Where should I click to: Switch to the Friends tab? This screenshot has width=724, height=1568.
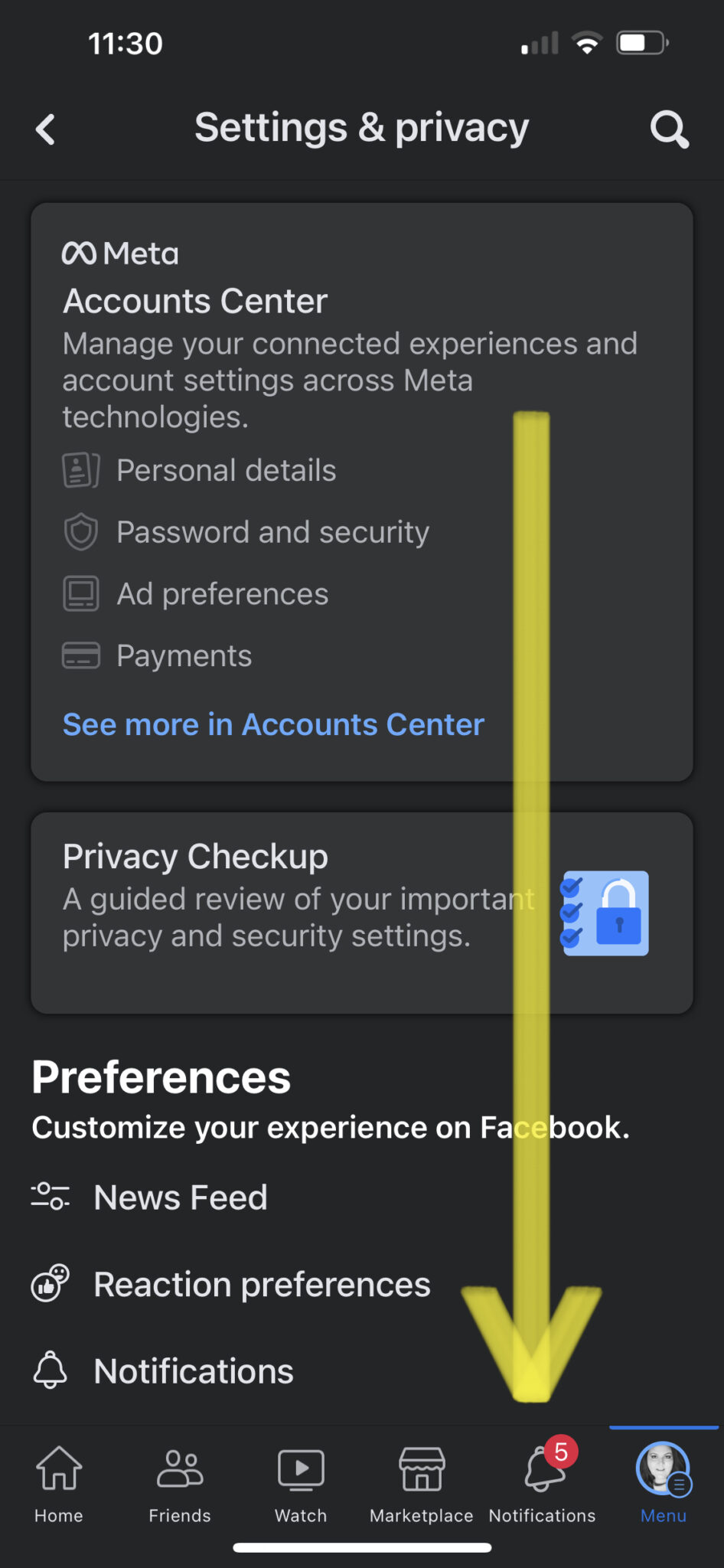tap(180, 1484)
